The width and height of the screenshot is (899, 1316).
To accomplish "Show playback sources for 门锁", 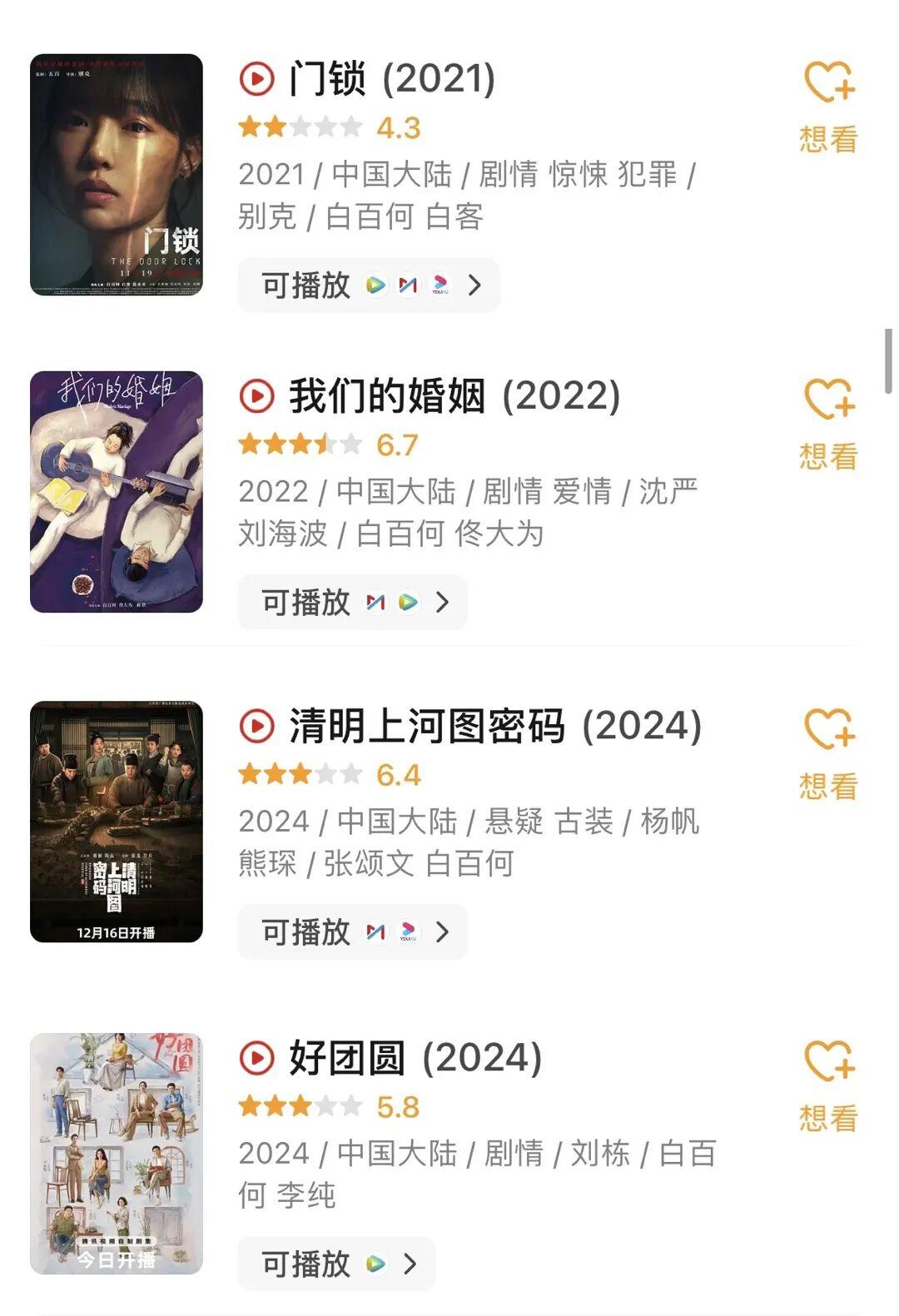I will [369, 286].
